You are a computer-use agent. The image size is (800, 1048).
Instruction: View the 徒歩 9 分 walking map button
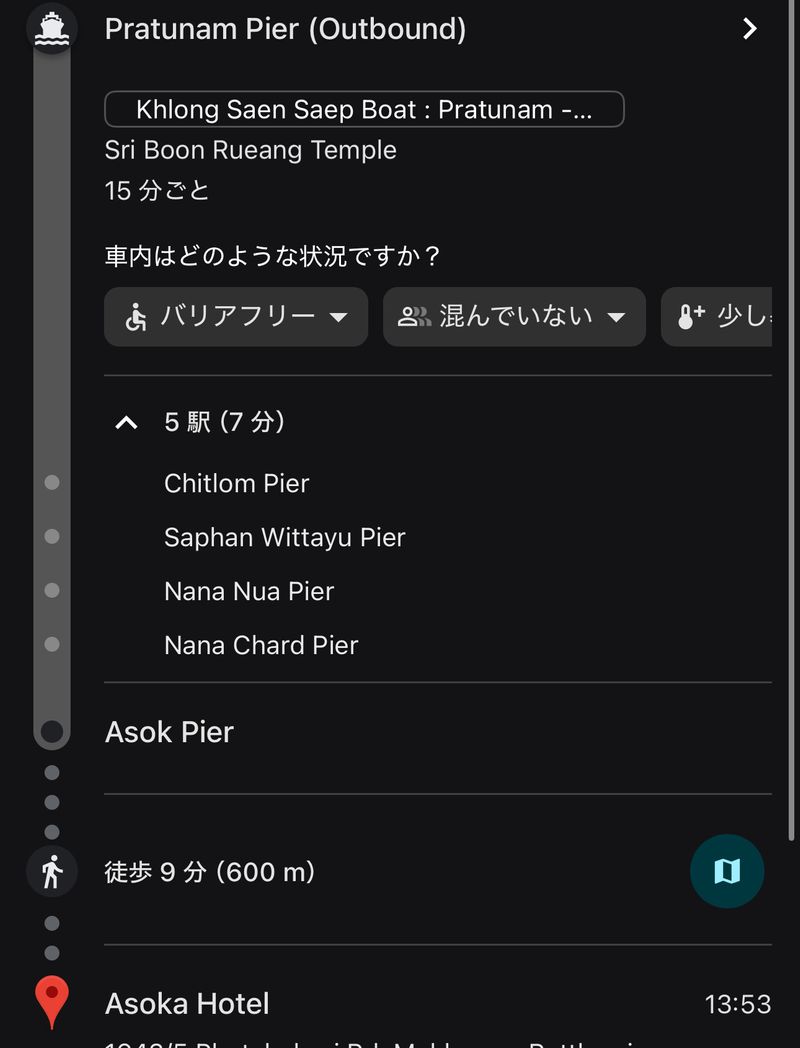pos(727,872)
